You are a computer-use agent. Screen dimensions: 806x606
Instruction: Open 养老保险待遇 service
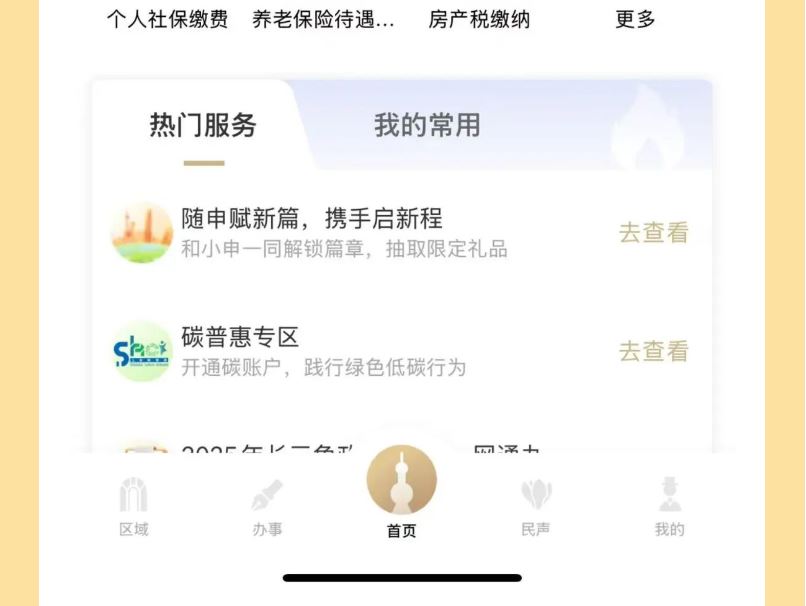tap(323, 19)
